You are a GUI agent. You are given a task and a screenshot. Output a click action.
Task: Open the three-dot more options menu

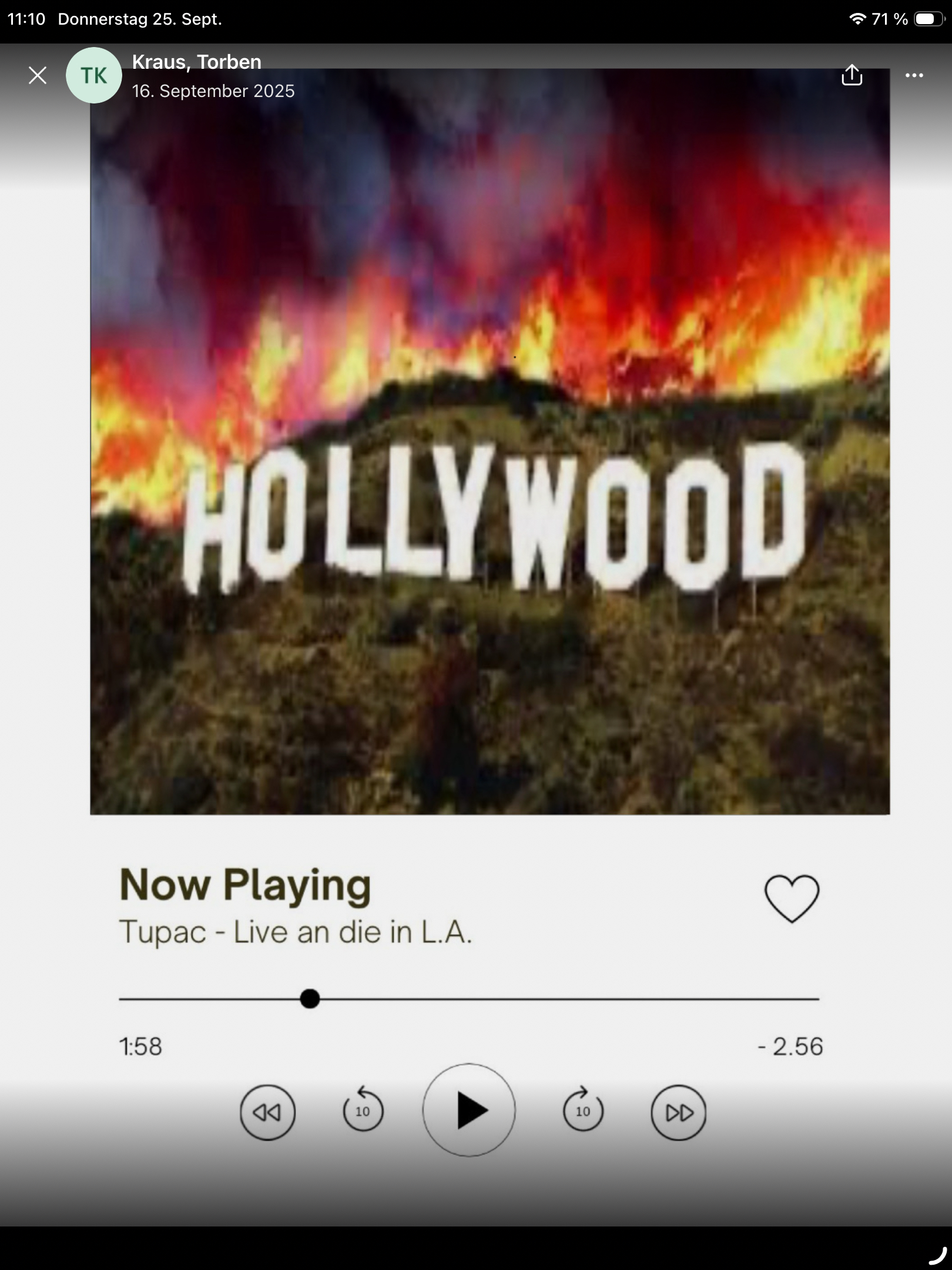coord(914,75)
